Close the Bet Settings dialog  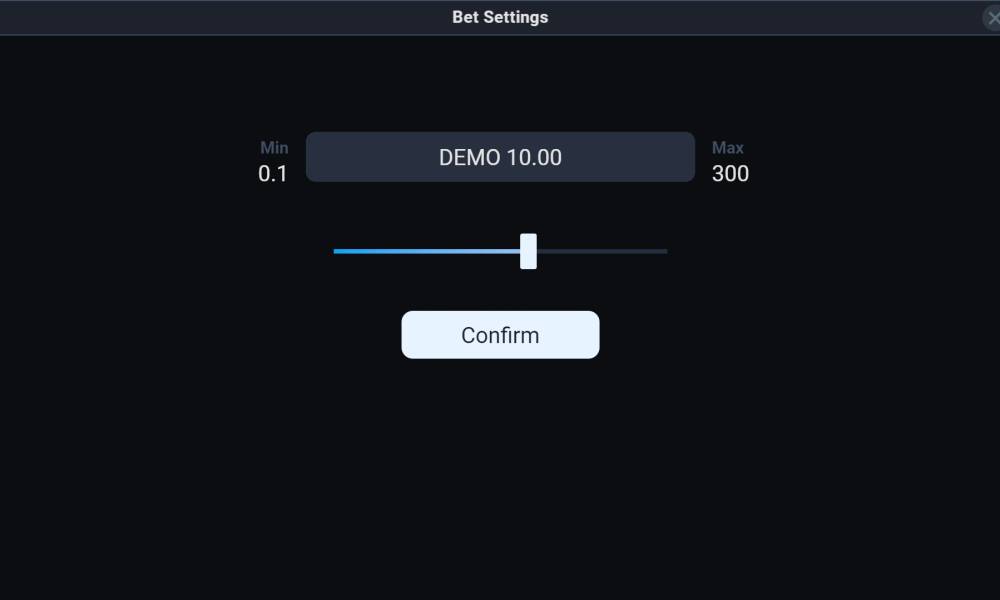992,18
